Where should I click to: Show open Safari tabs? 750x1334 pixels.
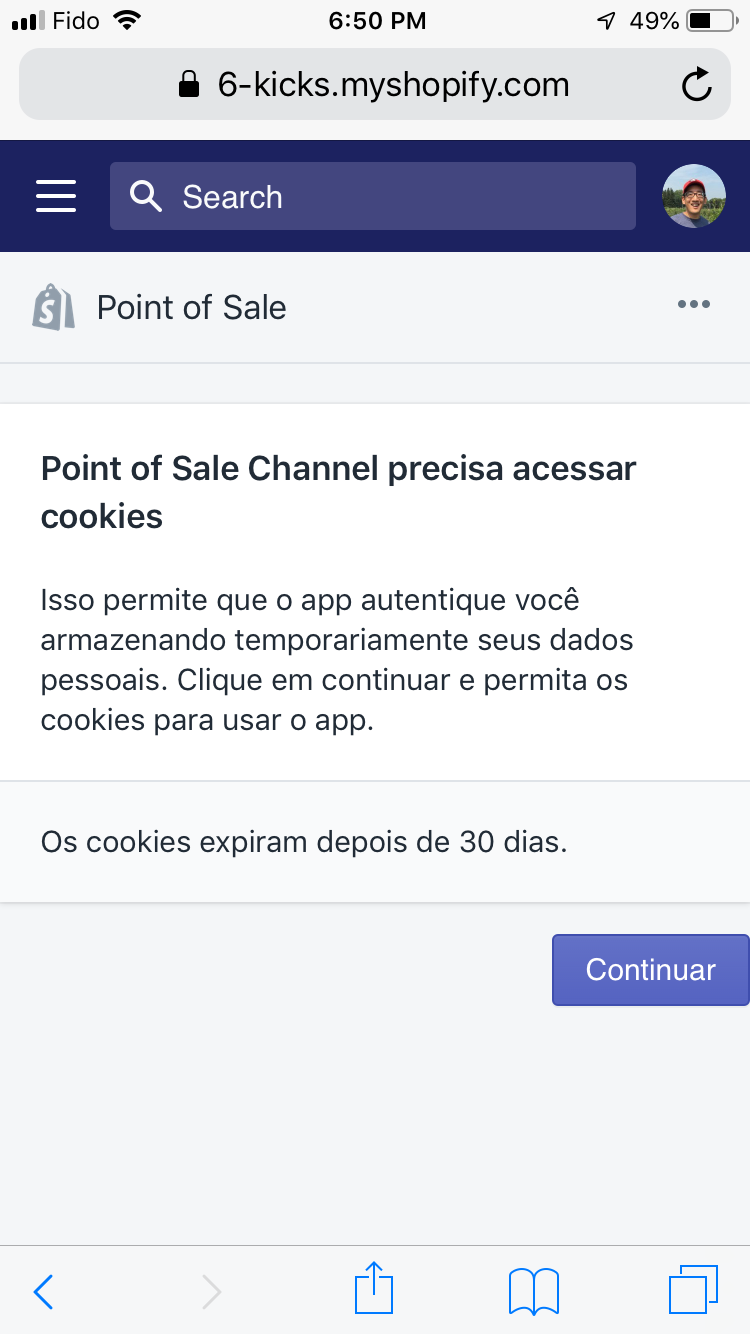click(693, 1289)
